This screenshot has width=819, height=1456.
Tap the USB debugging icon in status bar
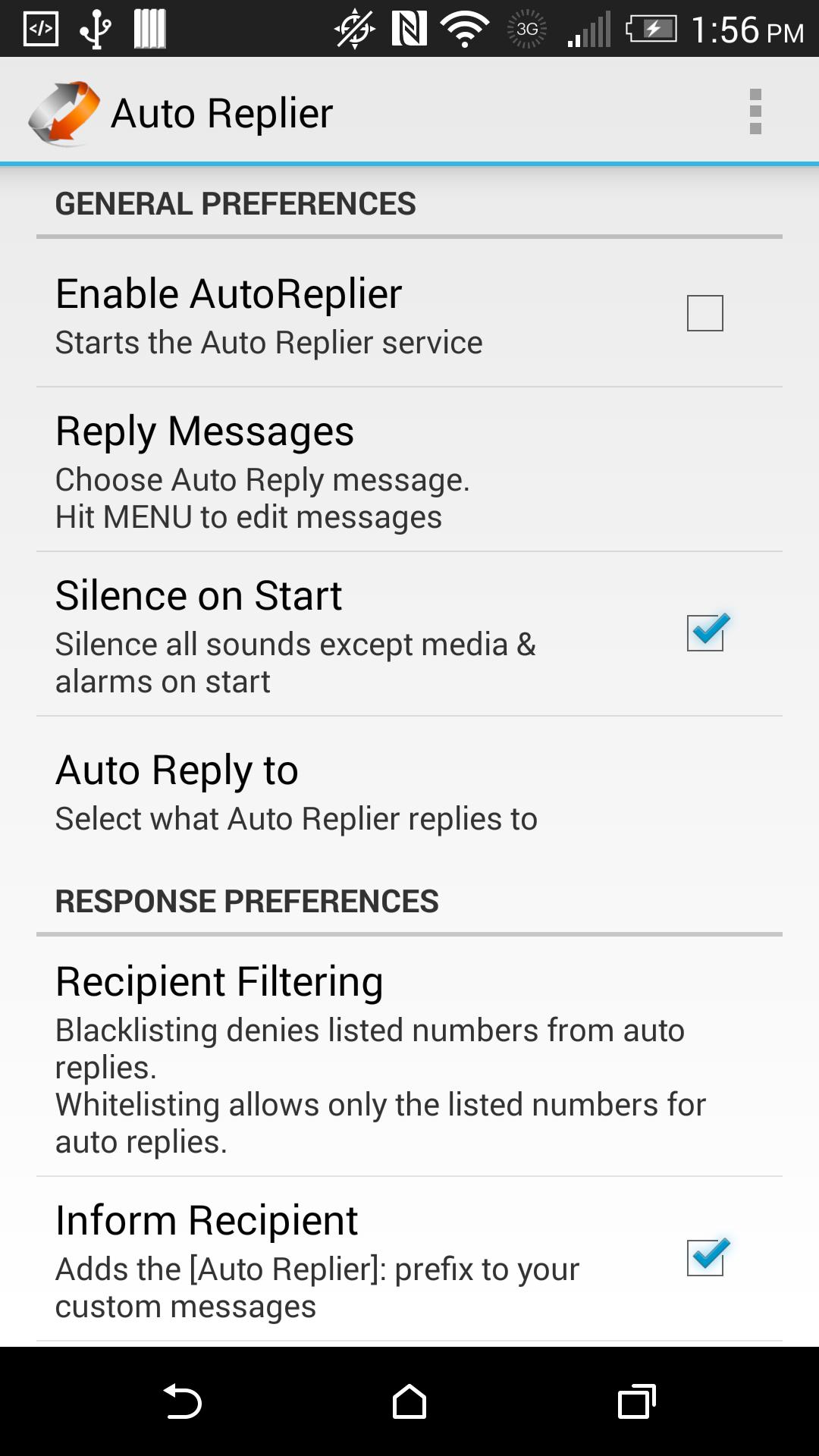point(93,27)
